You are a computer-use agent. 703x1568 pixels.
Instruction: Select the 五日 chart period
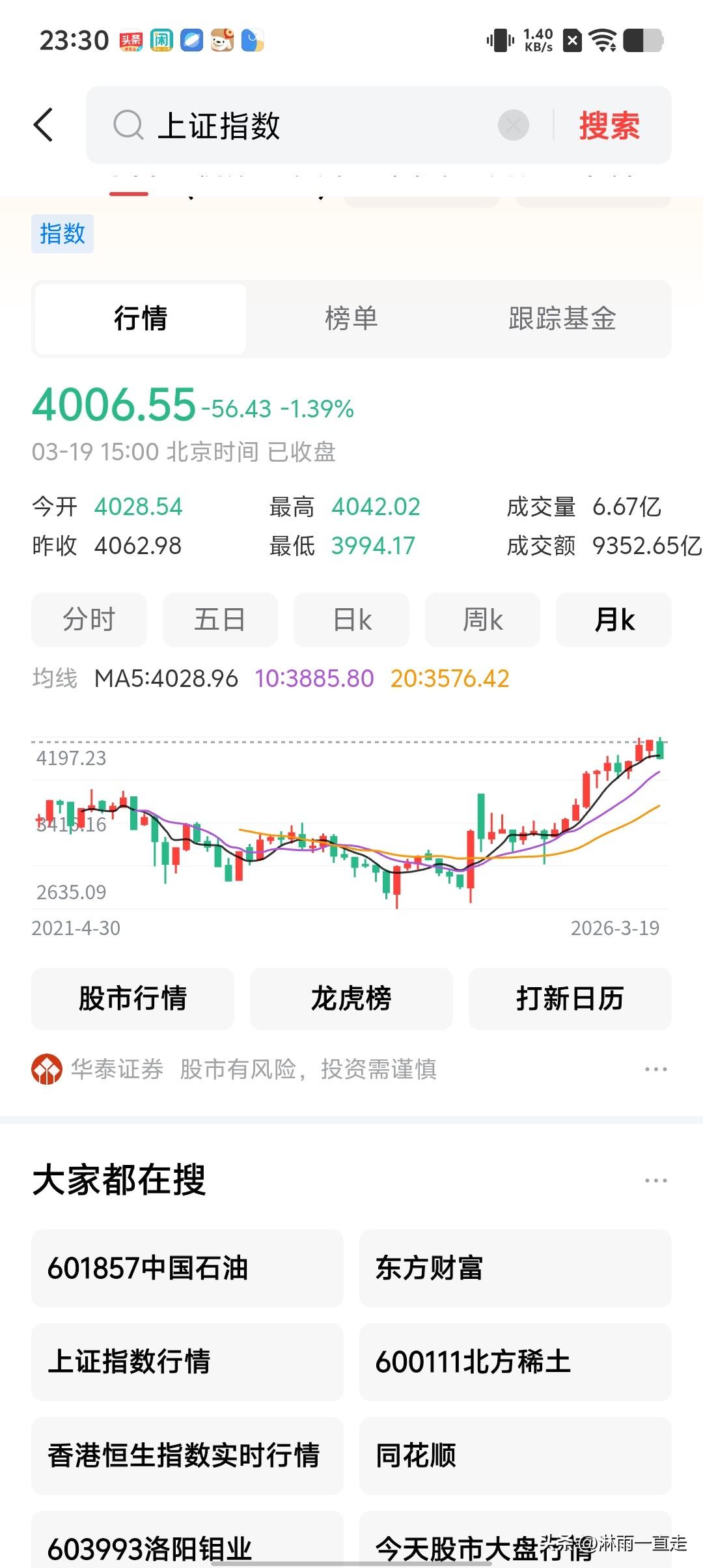click(219, 619)
